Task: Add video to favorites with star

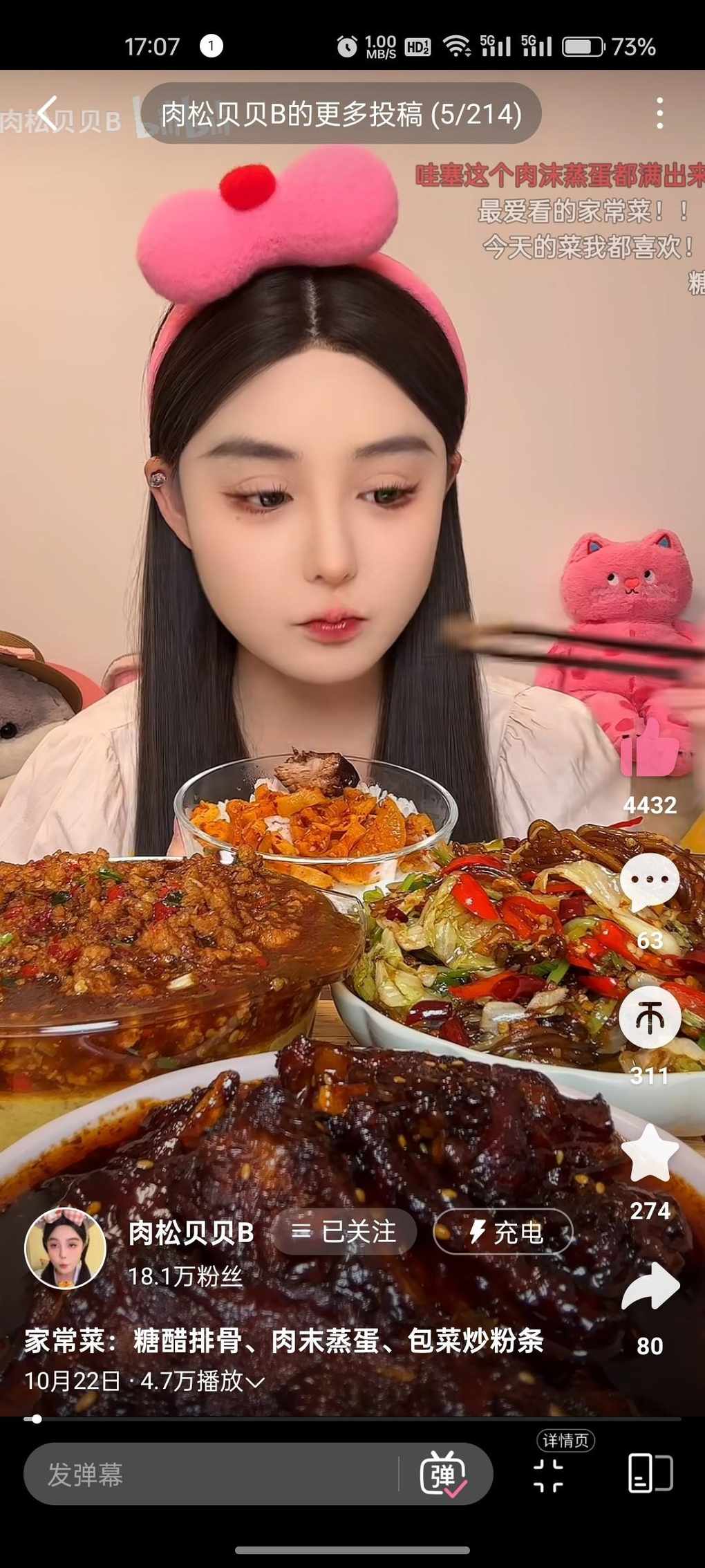Action: [649, 1153]
